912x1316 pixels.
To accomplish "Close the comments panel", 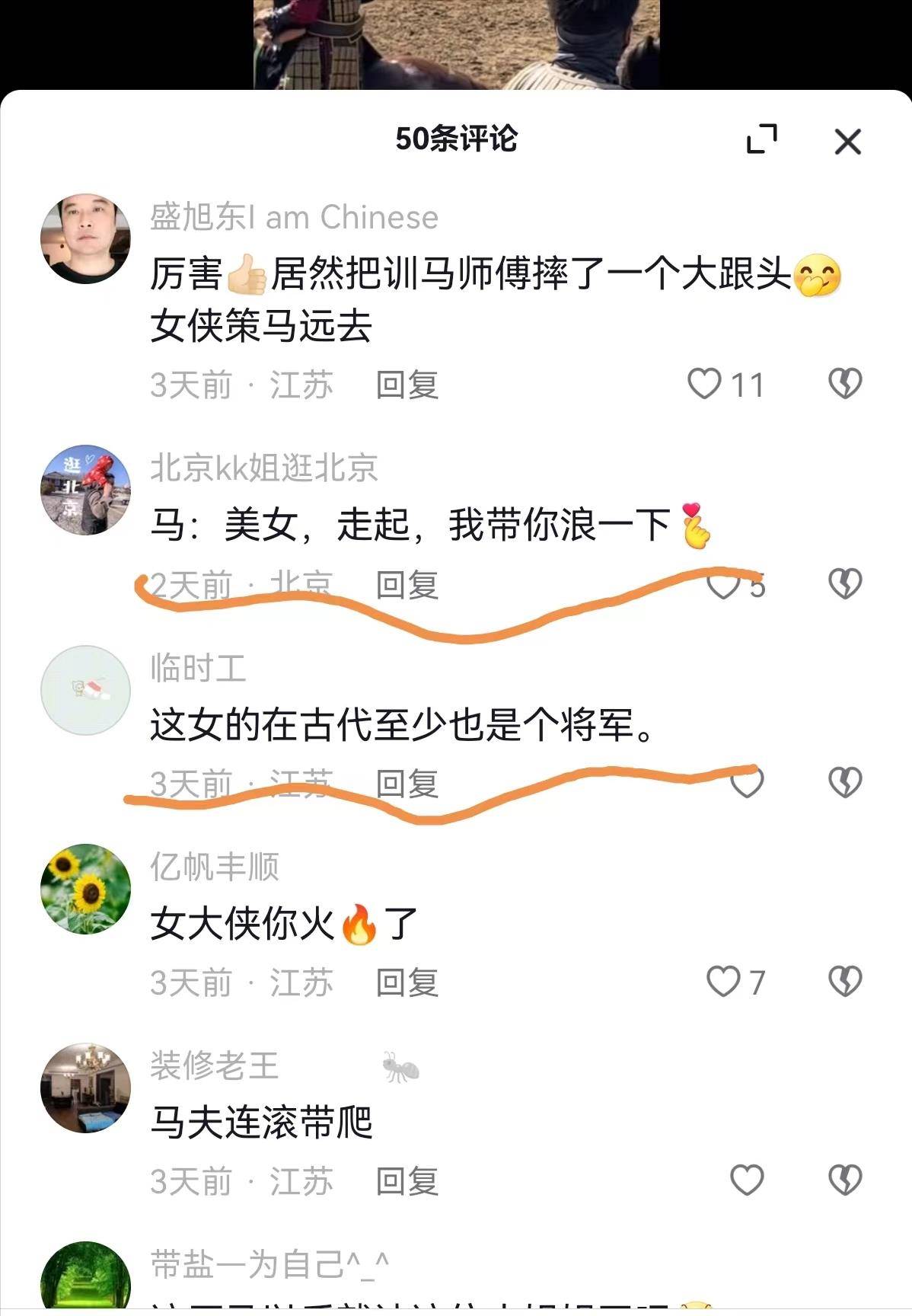I will point(847,142).
